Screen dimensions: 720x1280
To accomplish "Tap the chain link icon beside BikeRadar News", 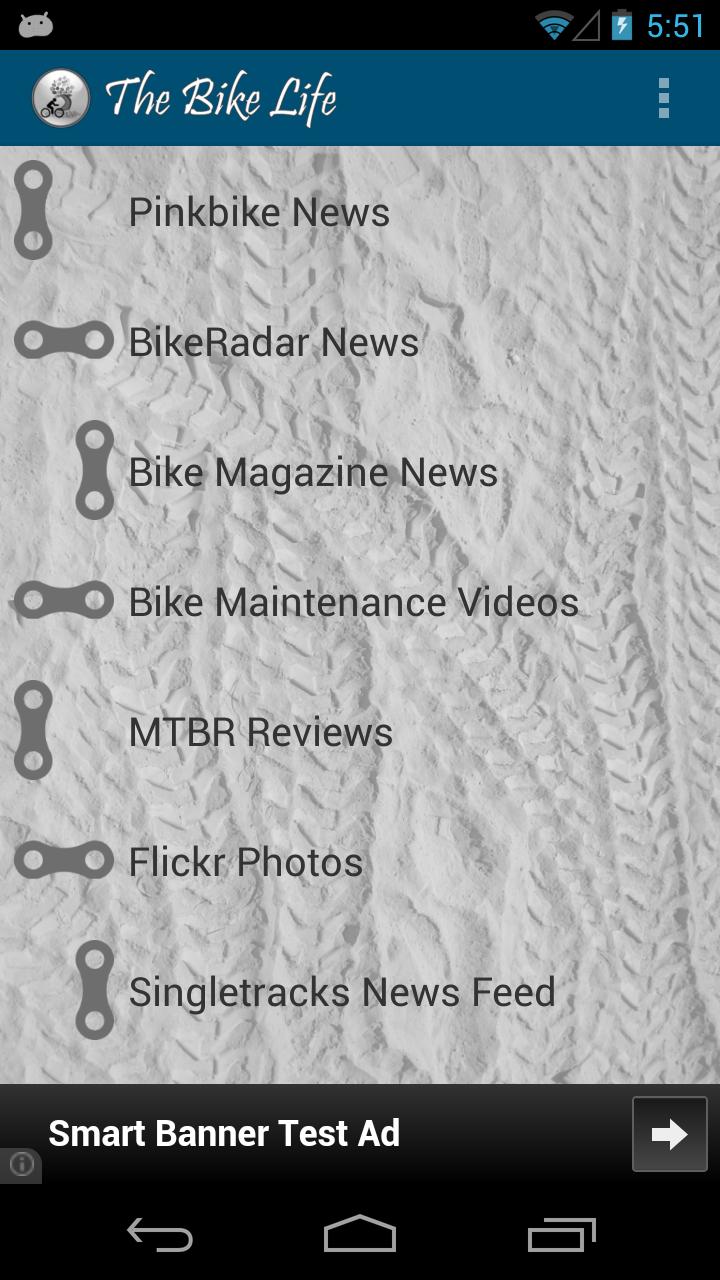I will point(63,340).
